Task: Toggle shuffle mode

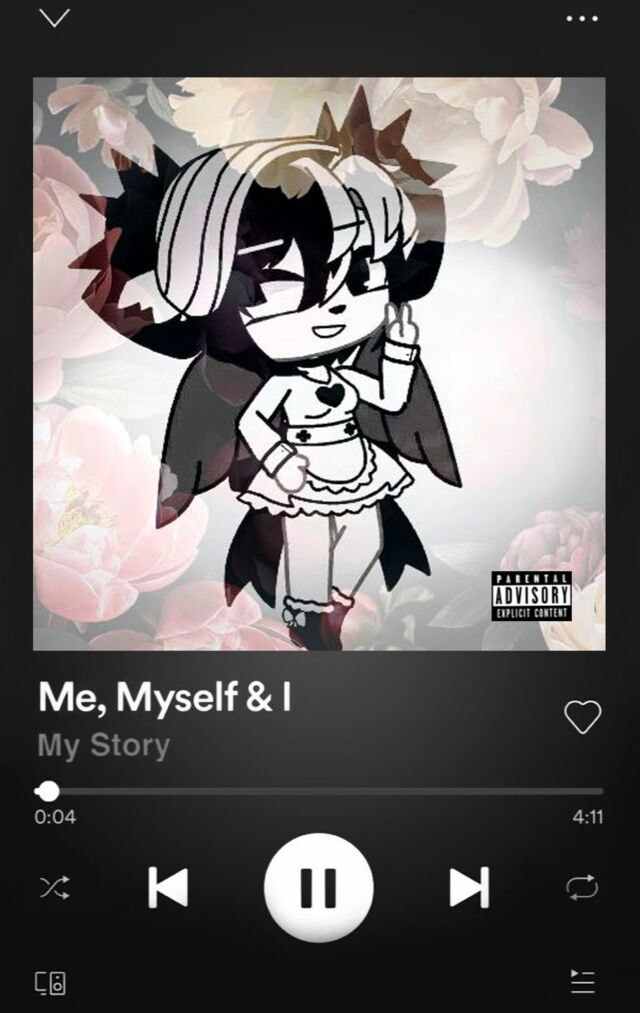Action: [54, 887]
